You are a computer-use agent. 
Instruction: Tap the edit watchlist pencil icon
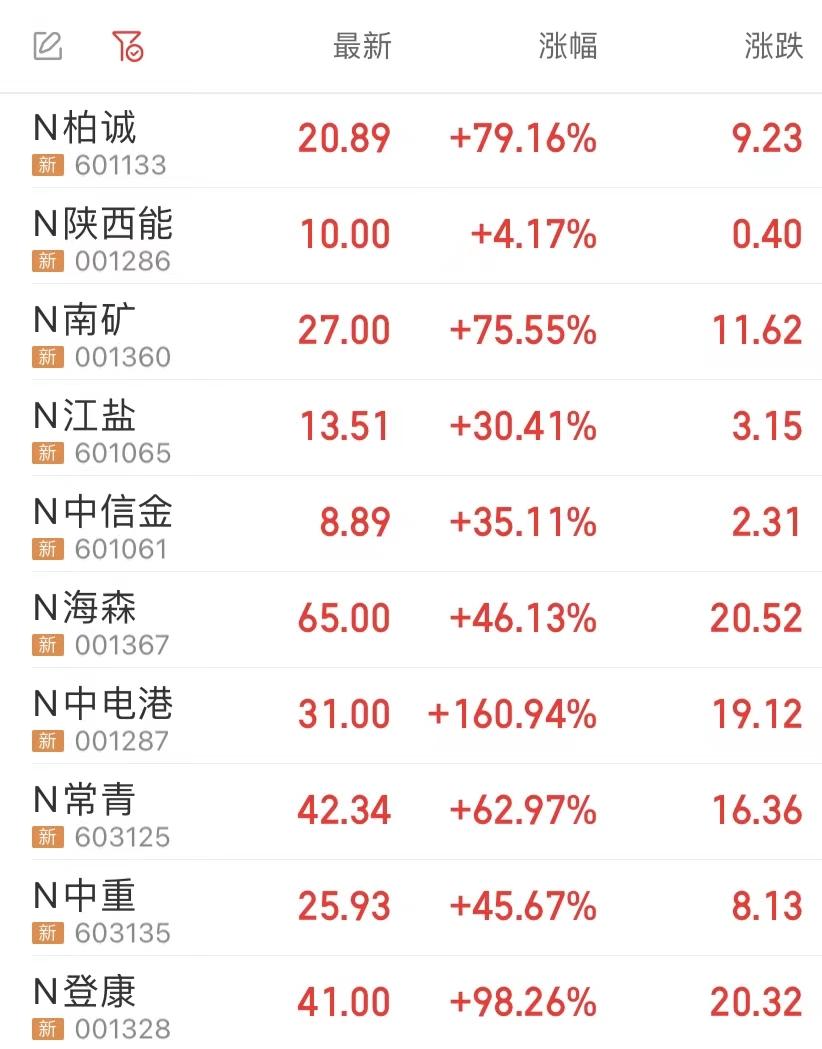click(48, 46)
